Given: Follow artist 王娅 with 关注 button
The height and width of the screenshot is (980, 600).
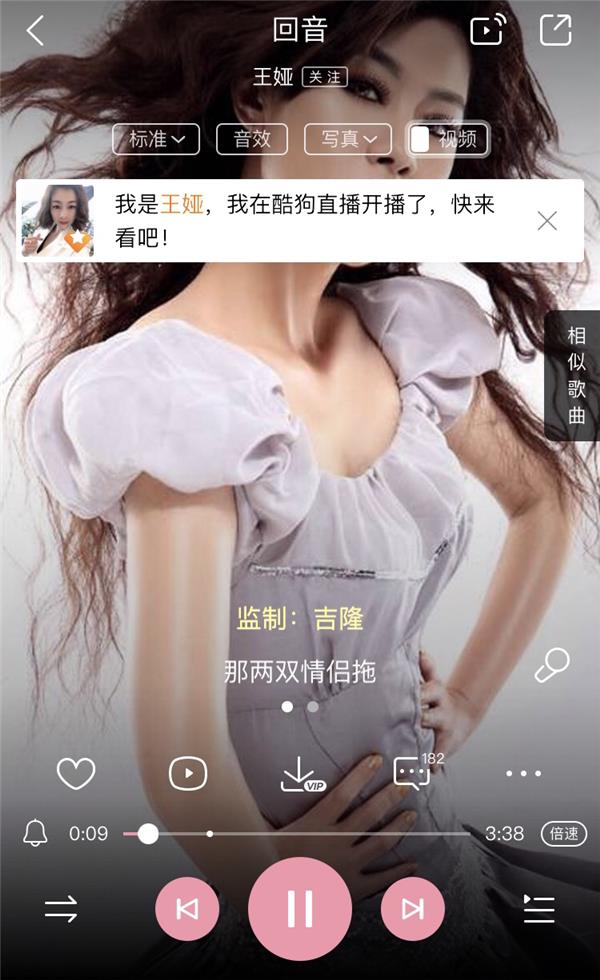Looking at the screenshot, I should click(324, 77).
